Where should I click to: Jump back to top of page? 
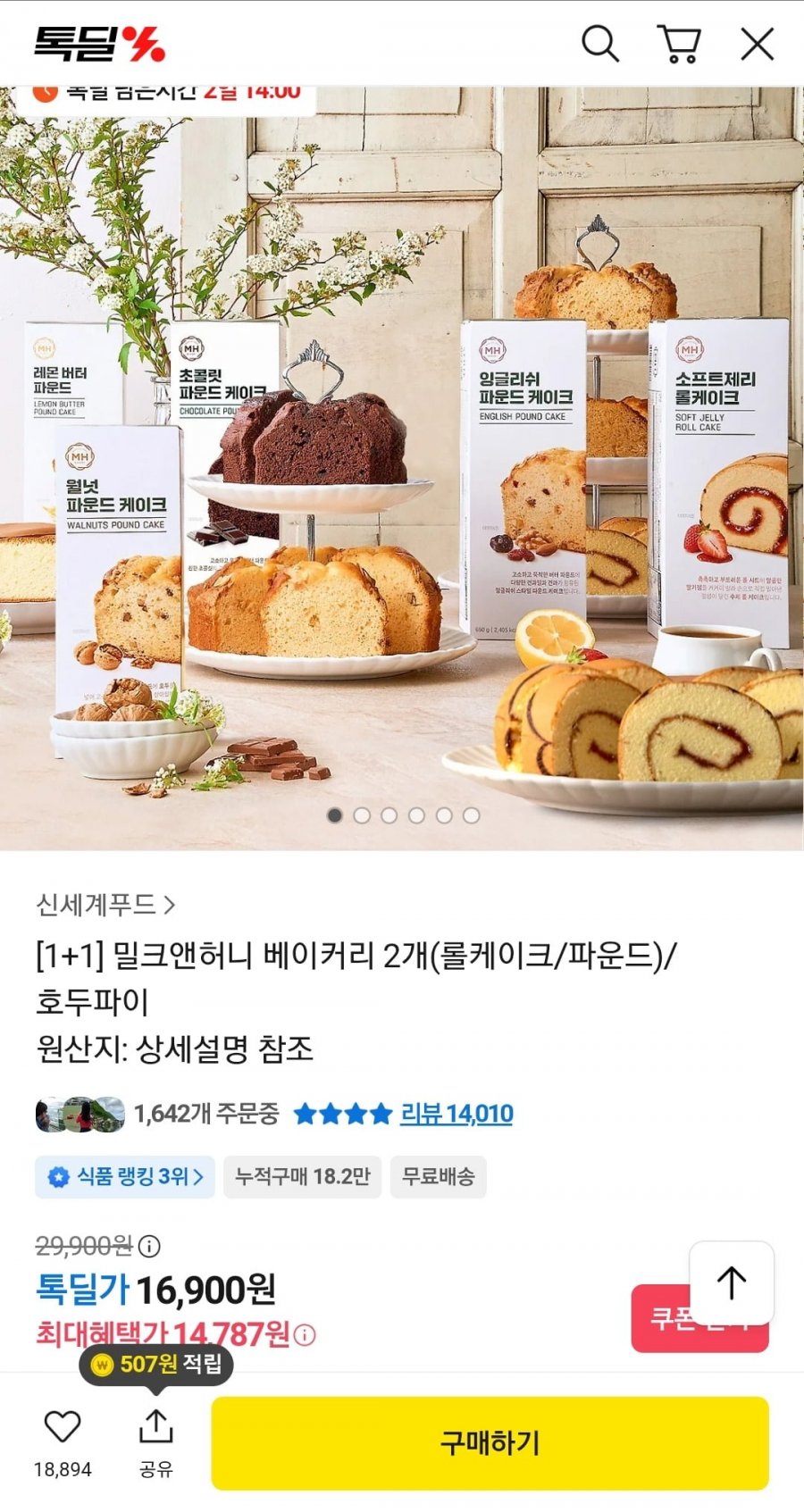[731, 1282]
